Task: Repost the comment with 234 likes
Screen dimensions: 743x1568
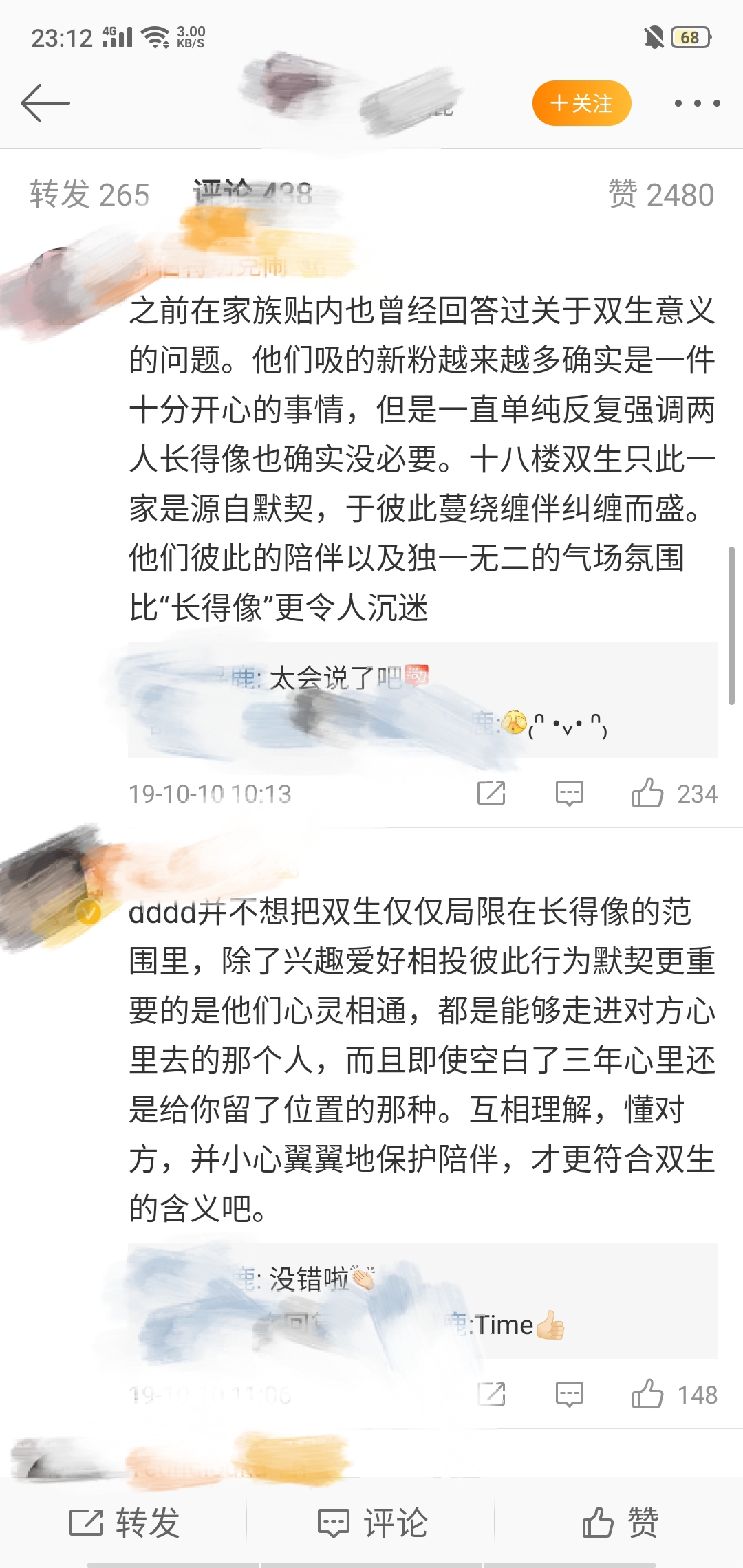Action: [491, 793]
